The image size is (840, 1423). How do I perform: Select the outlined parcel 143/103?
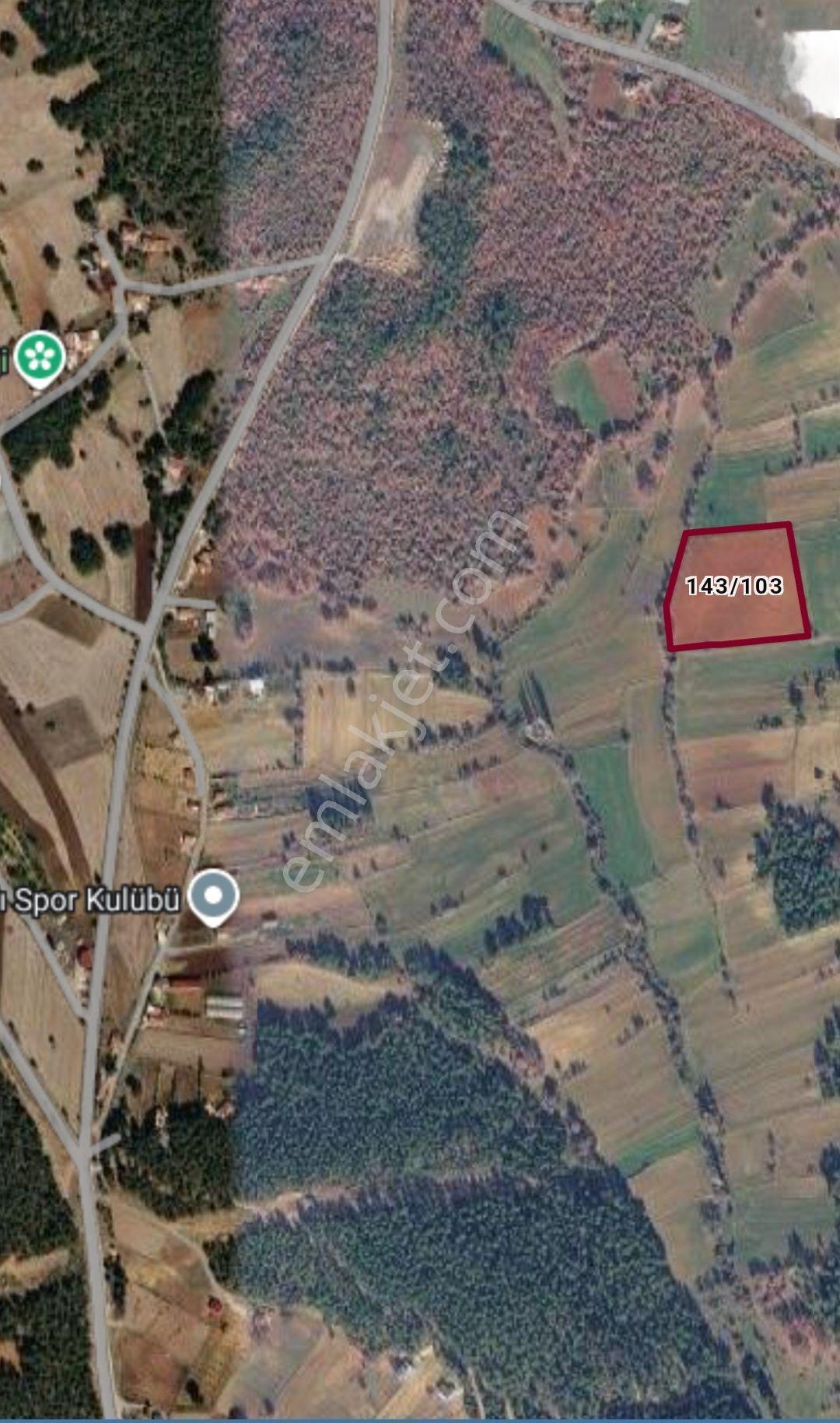tap(737, 587)
